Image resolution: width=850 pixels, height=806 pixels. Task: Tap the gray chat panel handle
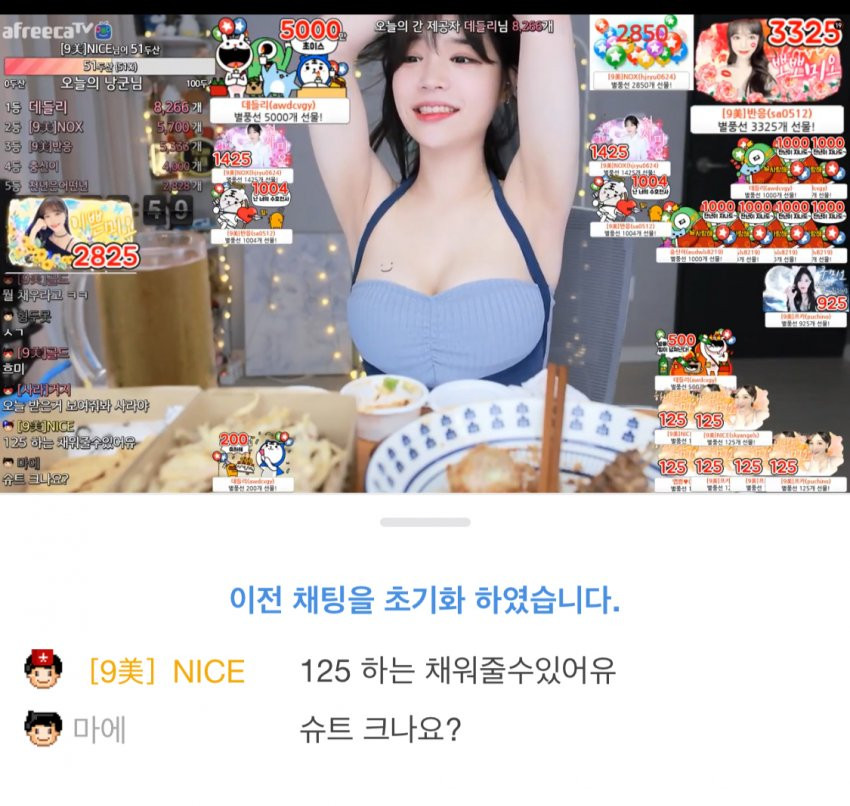(425, 522)
